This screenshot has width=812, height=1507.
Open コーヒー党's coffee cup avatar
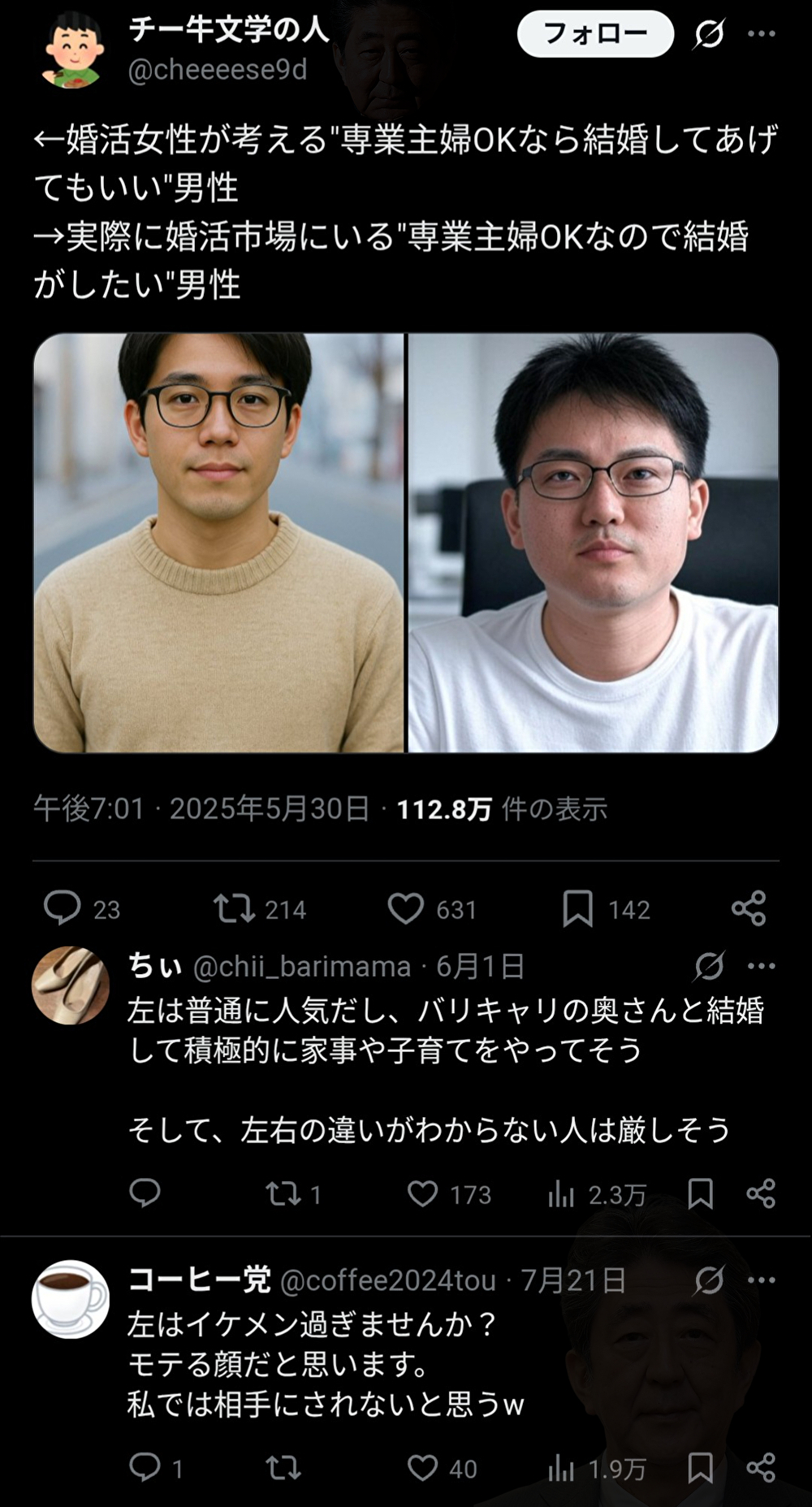pos(71,1299)
